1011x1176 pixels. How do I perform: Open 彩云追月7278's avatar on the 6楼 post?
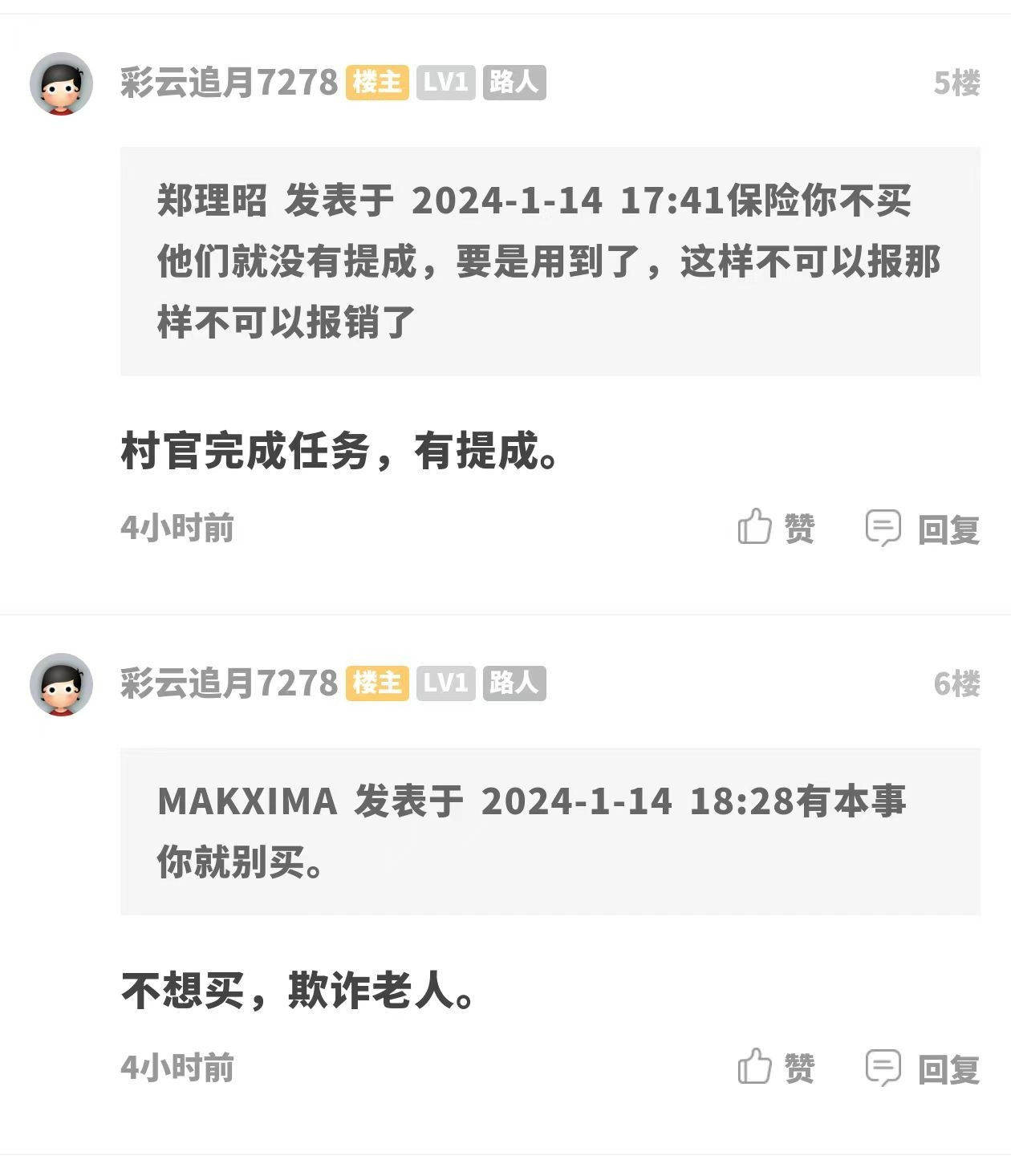click(61, 684)
